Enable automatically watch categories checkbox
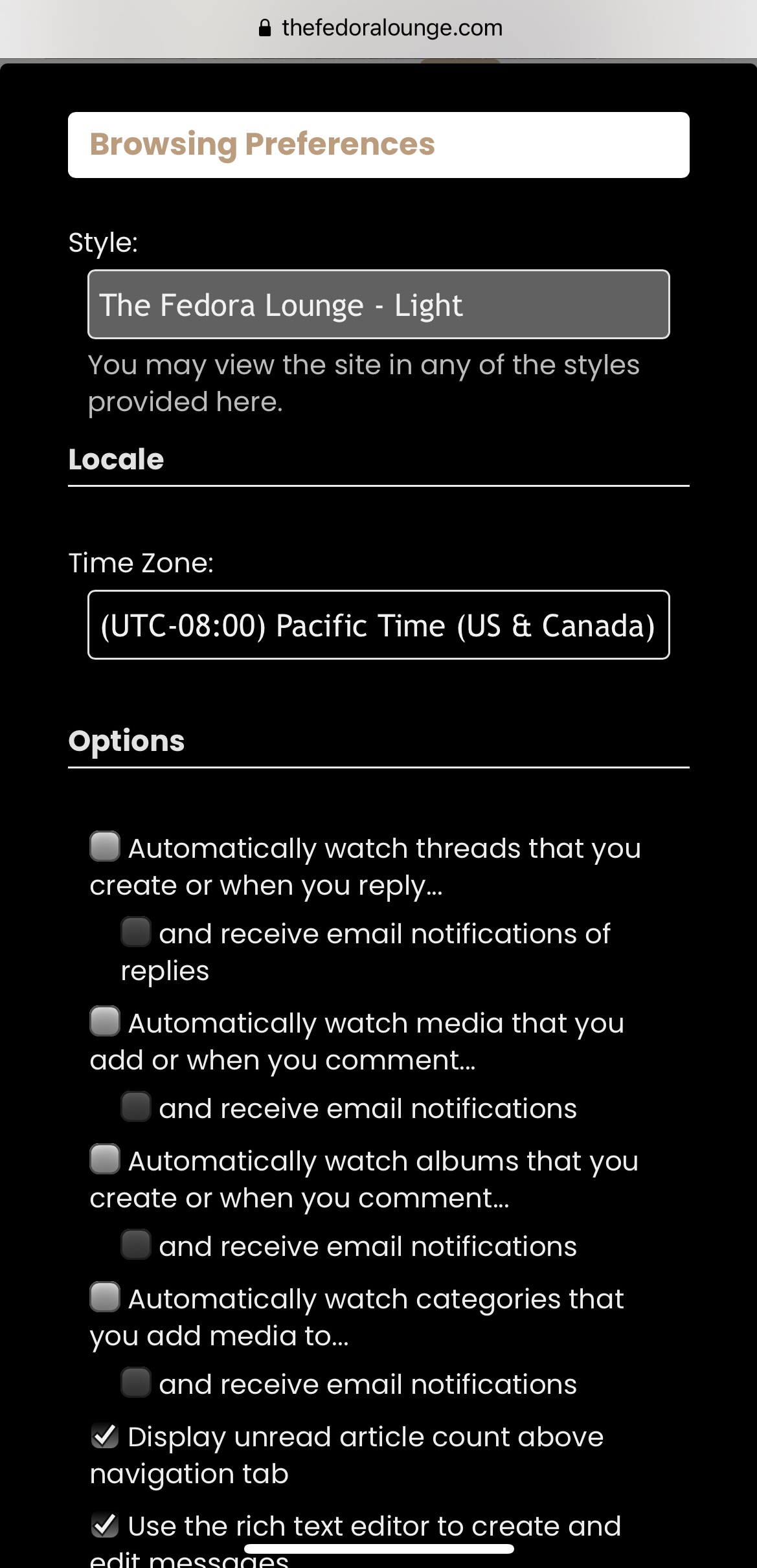This screenshot has width=757, height=1568. 105,1297
